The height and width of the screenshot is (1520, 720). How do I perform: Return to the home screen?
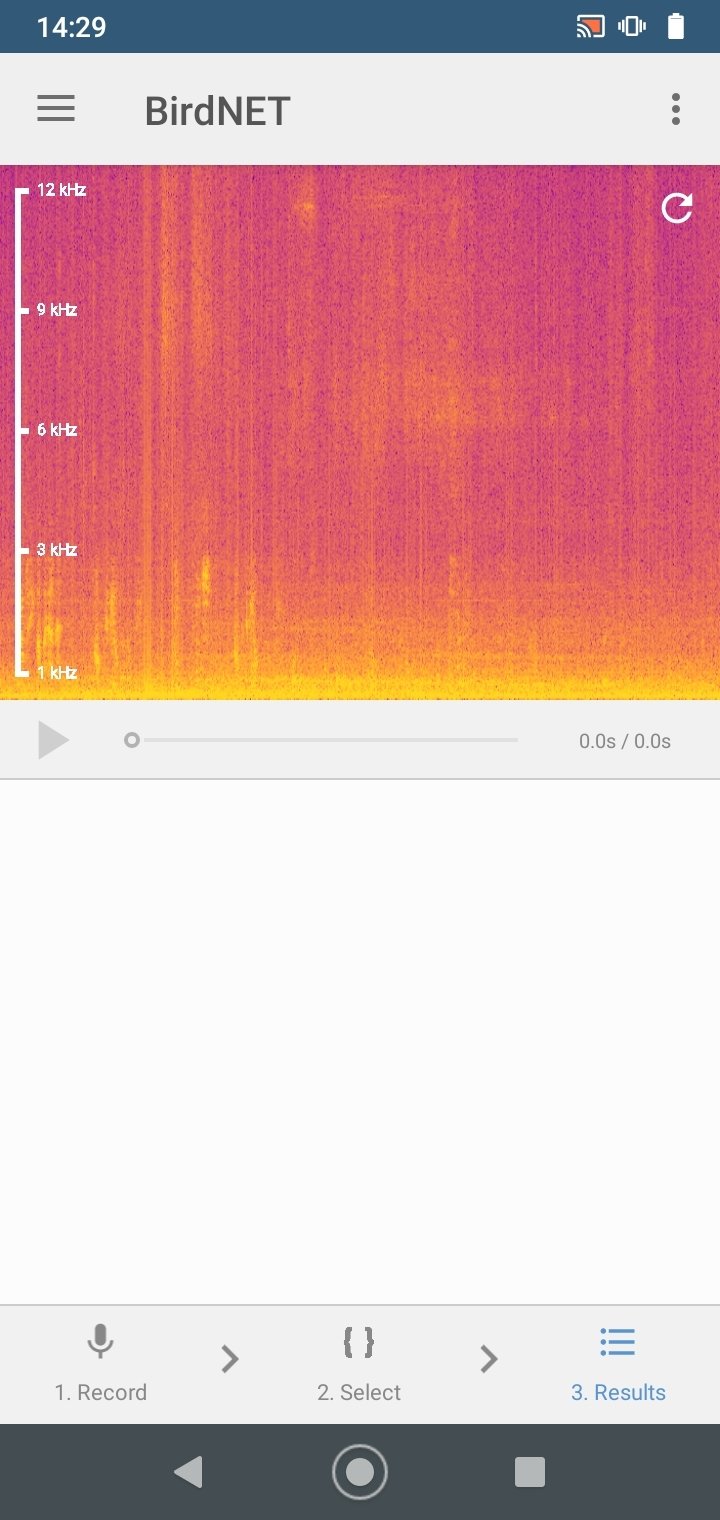click(360, 1472)
